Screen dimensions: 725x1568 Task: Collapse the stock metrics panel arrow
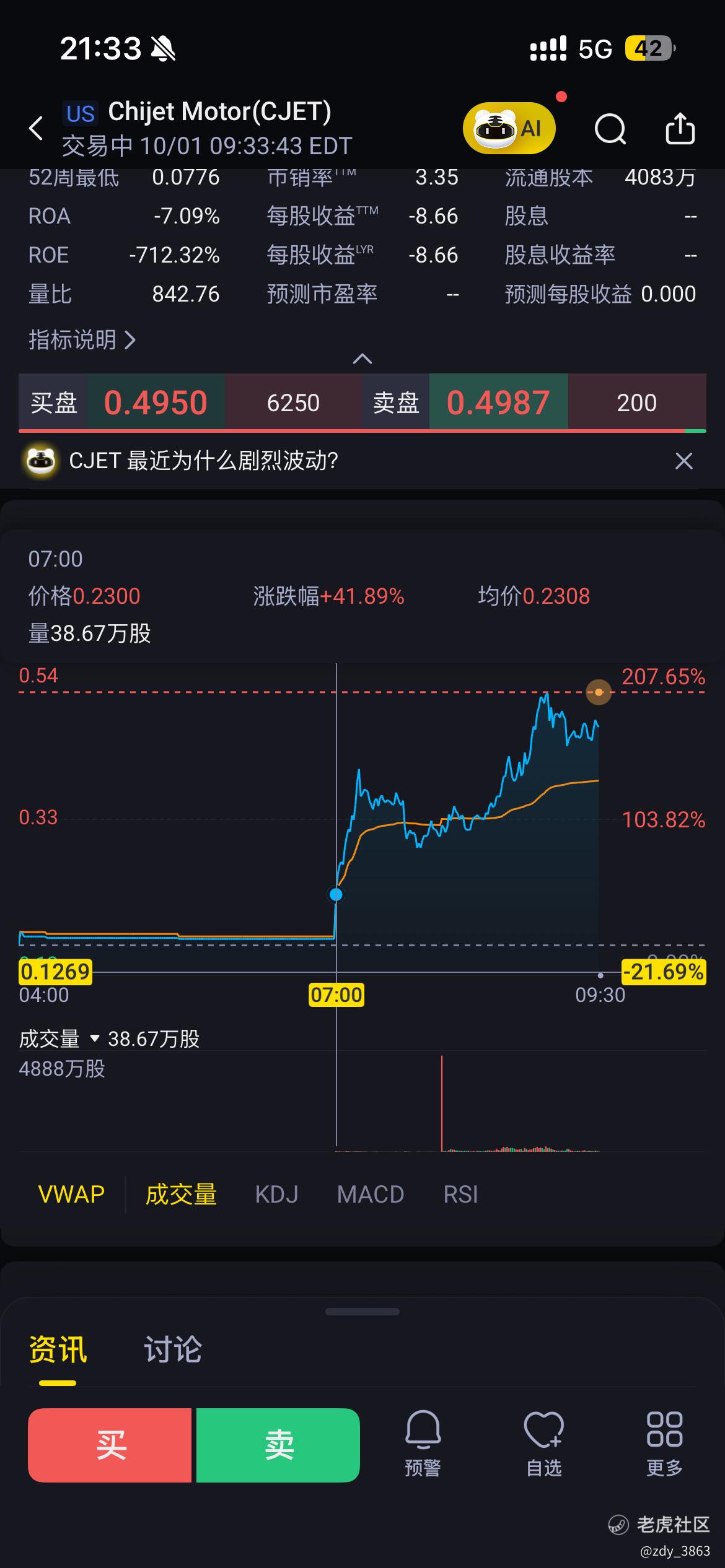click(x=362, y=359)
